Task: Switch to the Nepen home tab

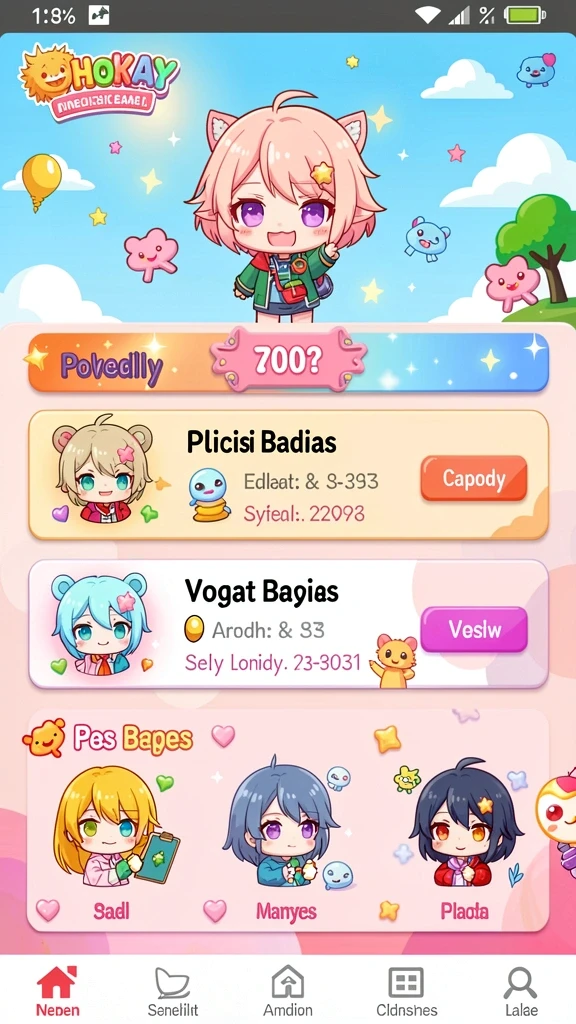Action: coord(57,991)
